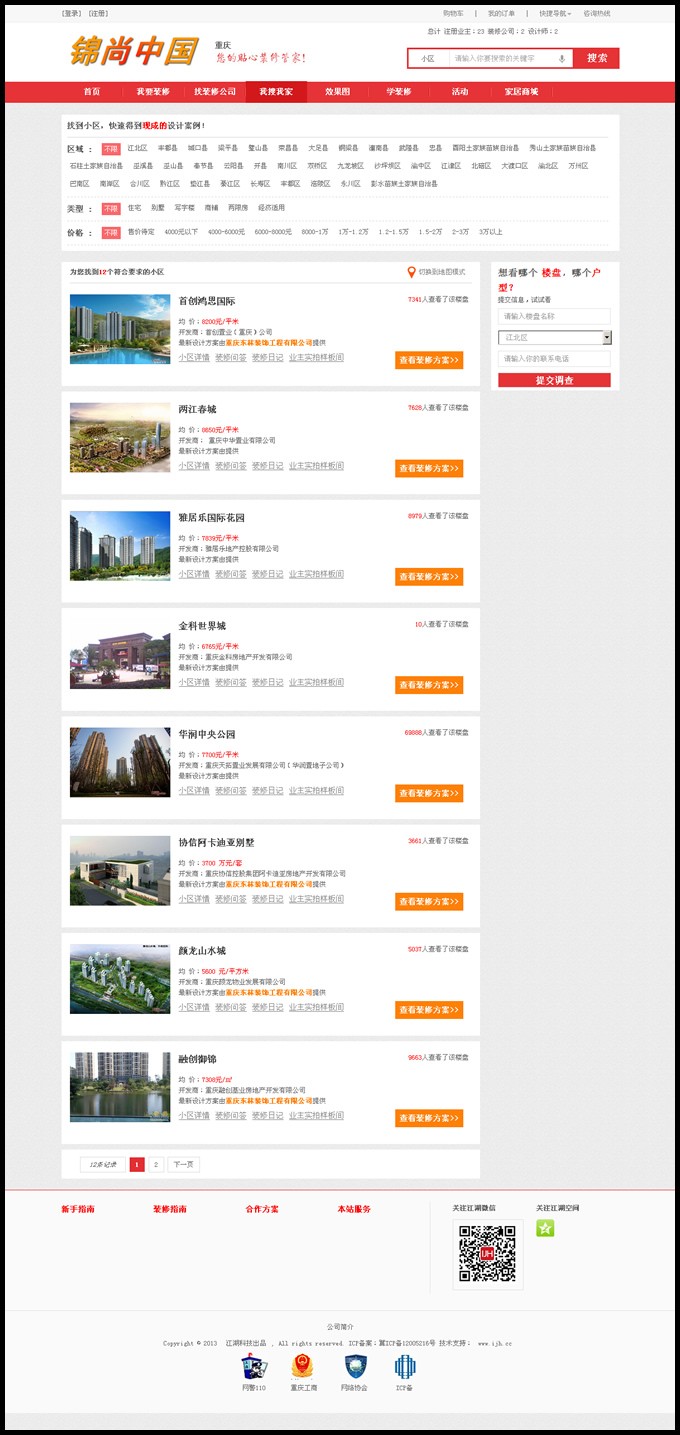Open the 登录 login link
680x1435 pixels.
(71, 13)
